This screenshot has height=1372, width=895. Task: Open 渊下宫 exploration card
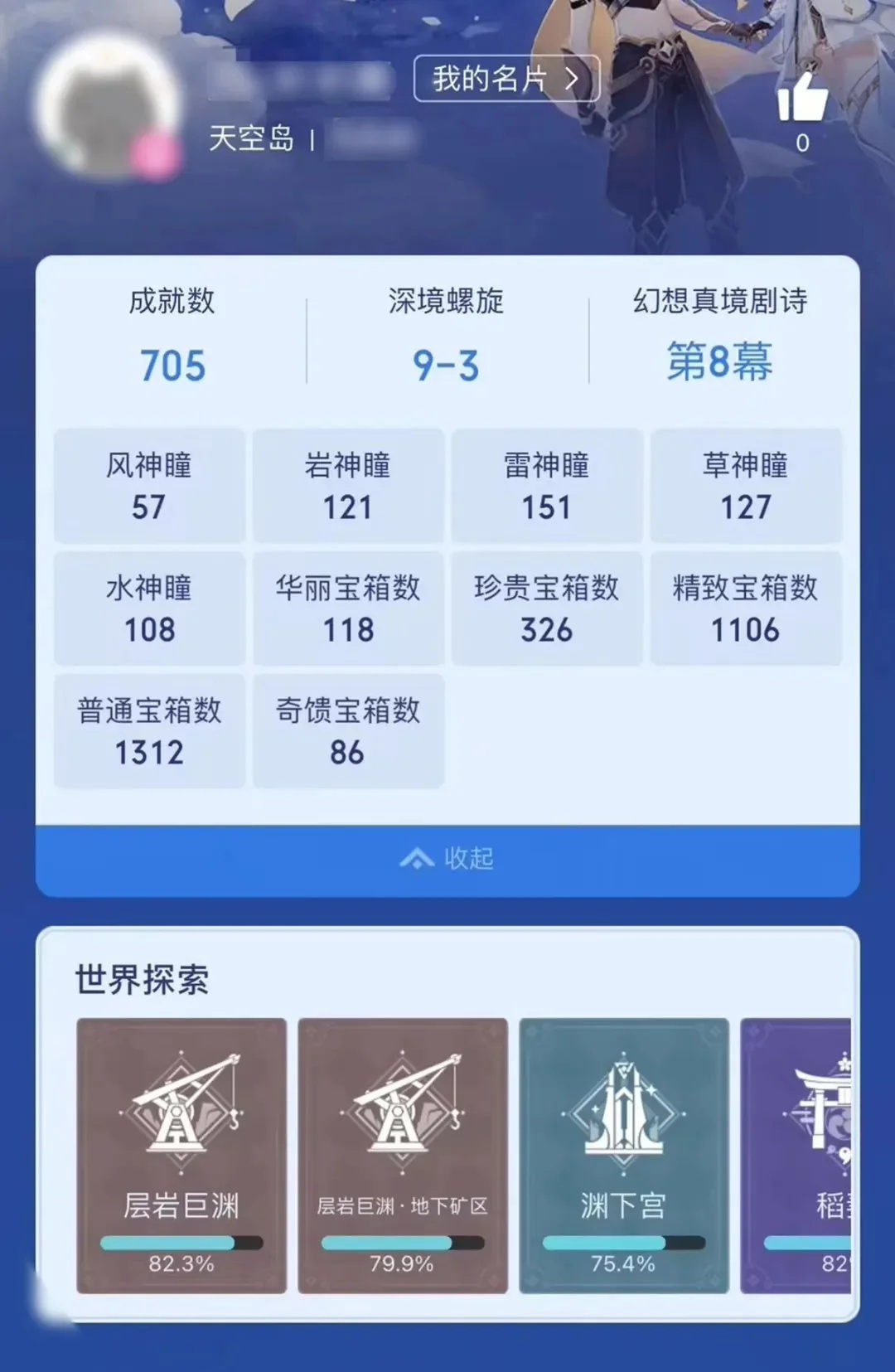click(623, 1155)
